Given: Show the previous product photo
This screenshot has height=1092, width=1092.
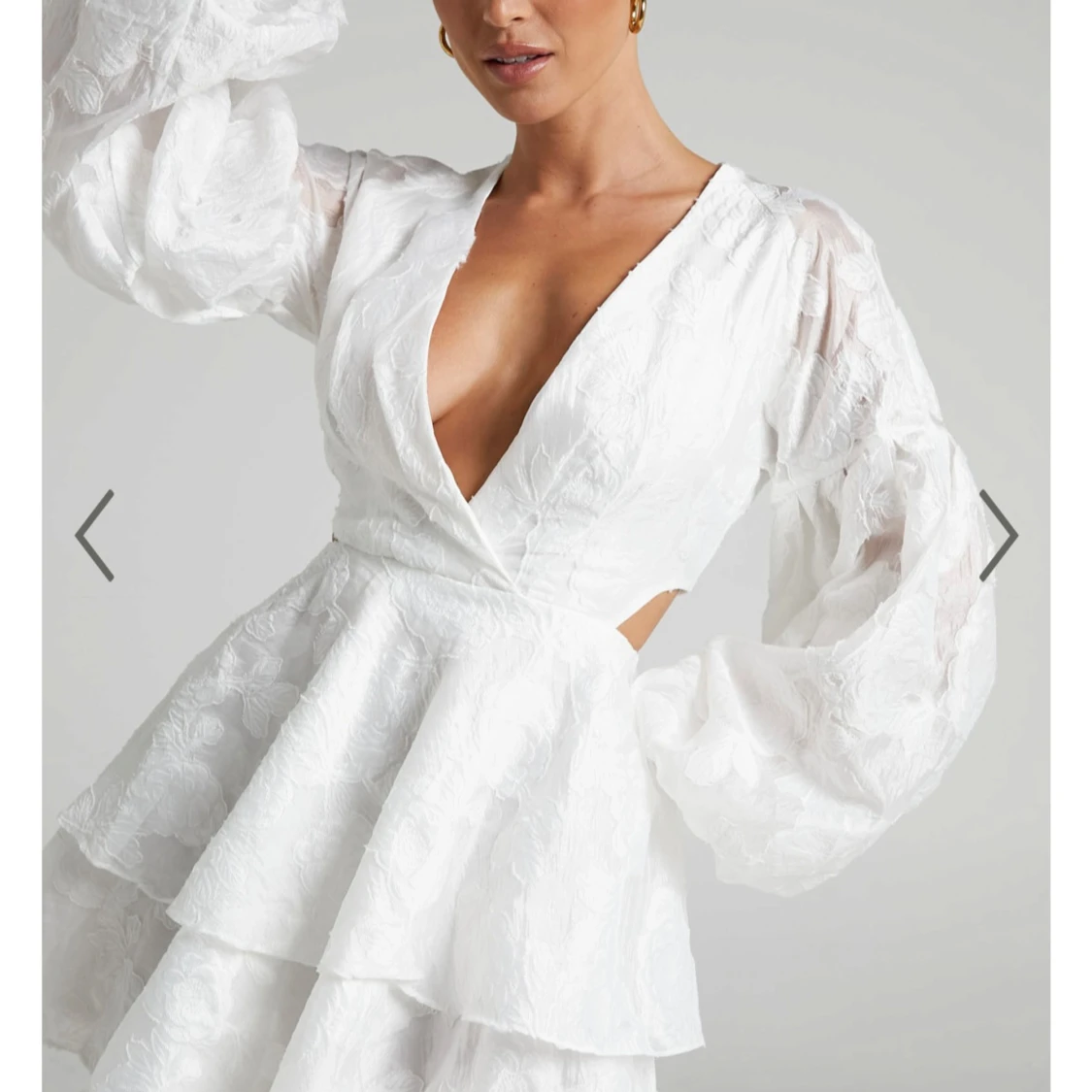Looking at the screenshot, I should tap(95, 536).
